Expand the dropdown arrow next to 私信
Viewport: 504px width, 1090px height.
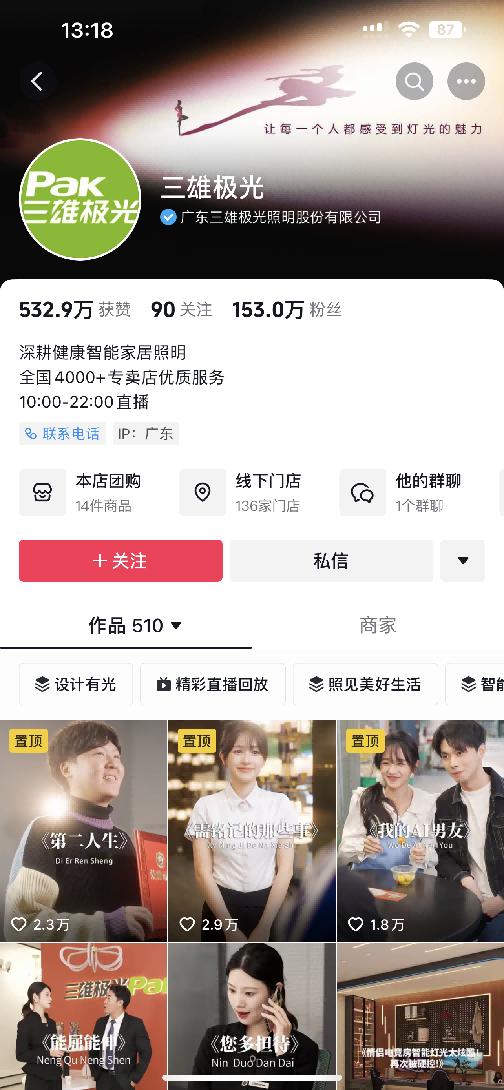click(462, 561)
